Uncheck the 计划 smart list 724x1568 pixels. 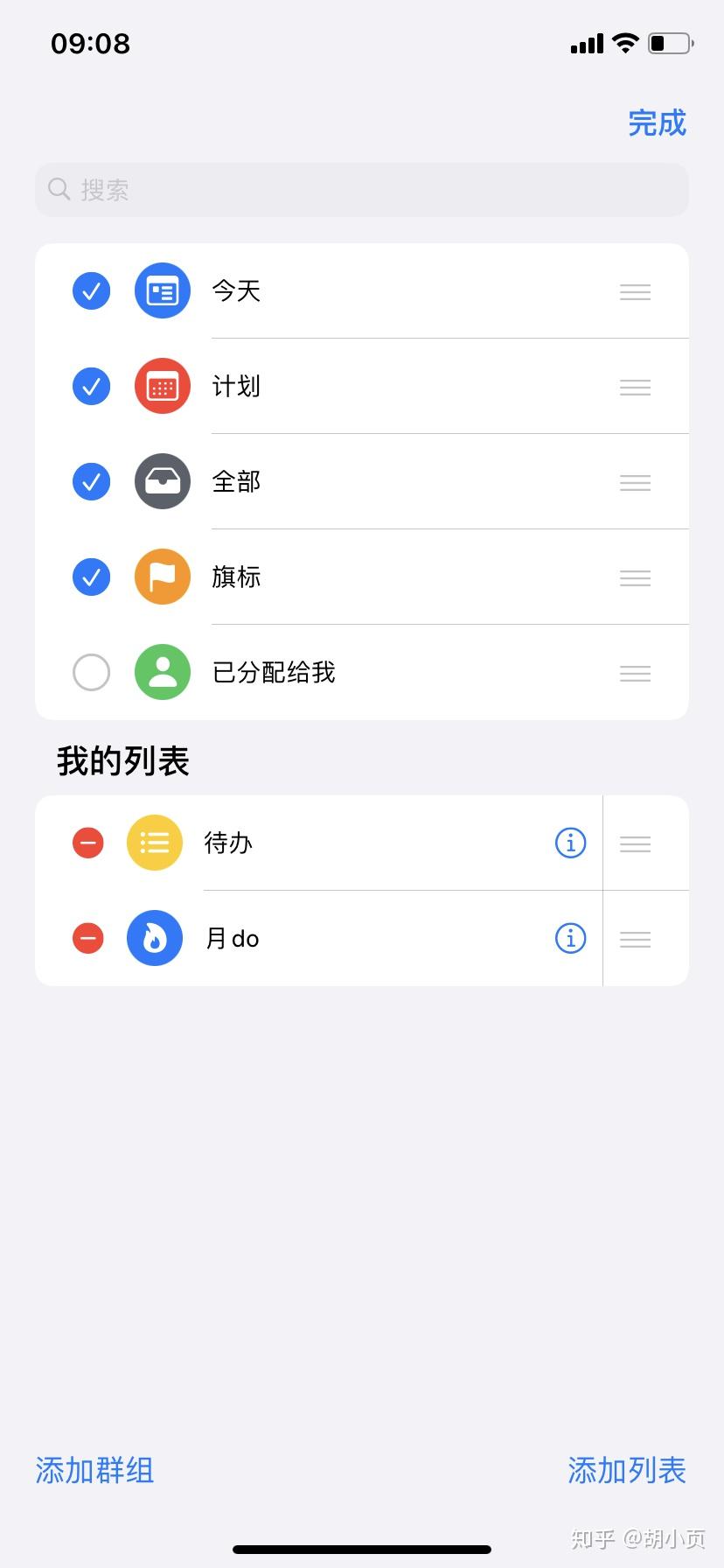[91, 387]
